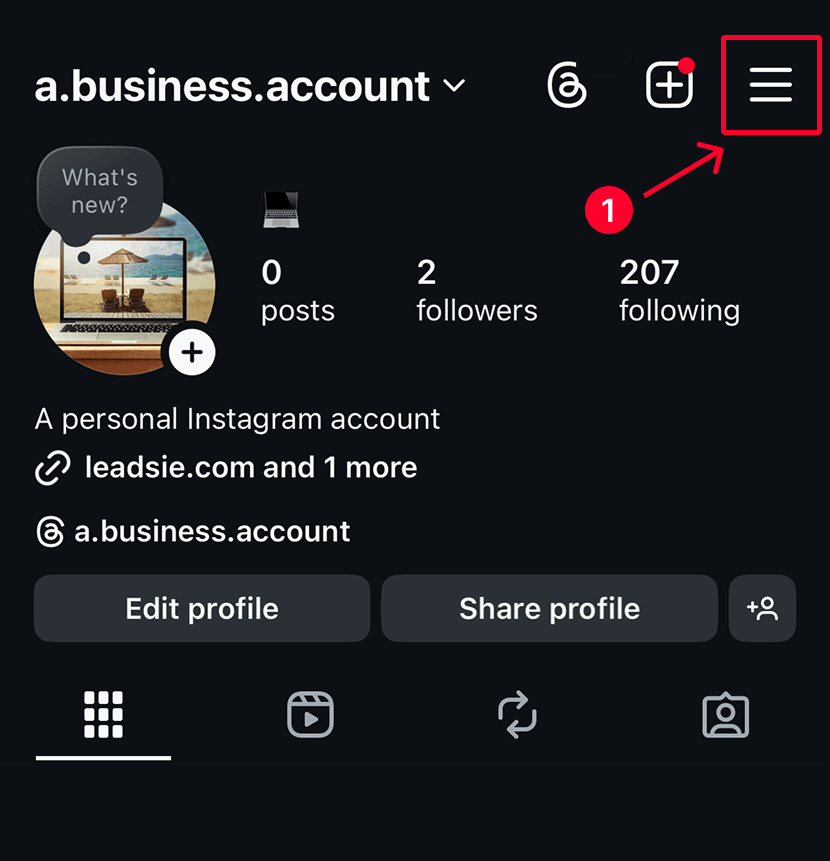Open the account switcher next to a.business.account

[455, 86]
